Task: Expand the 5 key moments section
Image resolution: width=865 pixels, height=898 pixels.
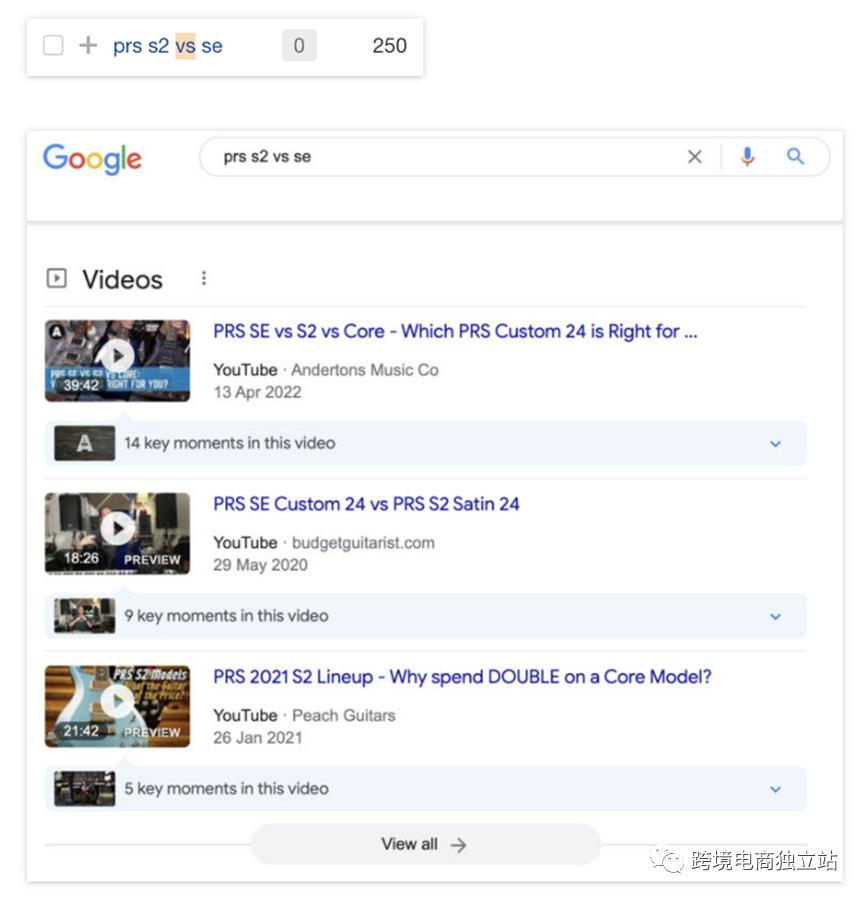Action: point(776,789)
